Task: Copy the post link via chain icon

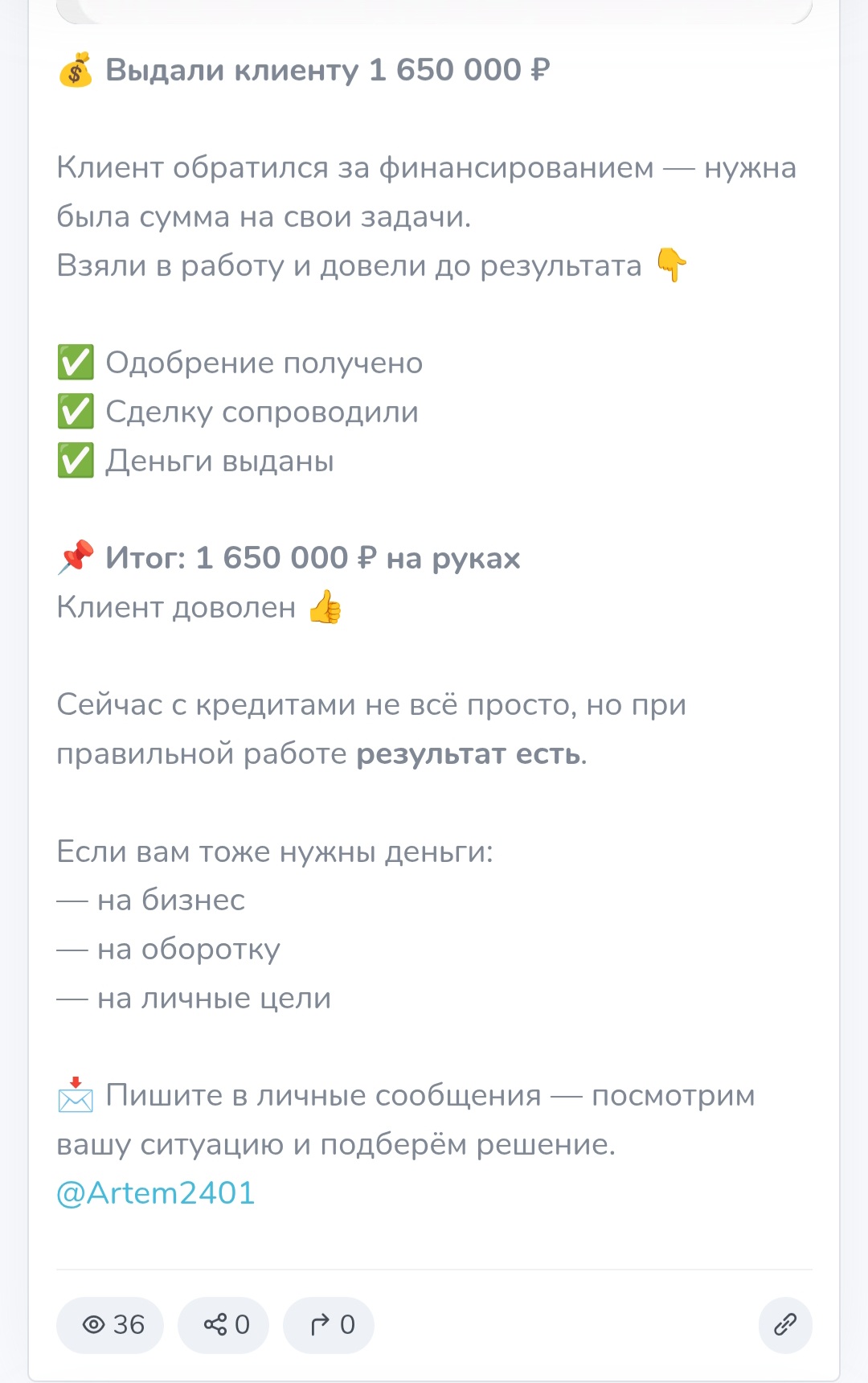Action: click(785, 1324)
